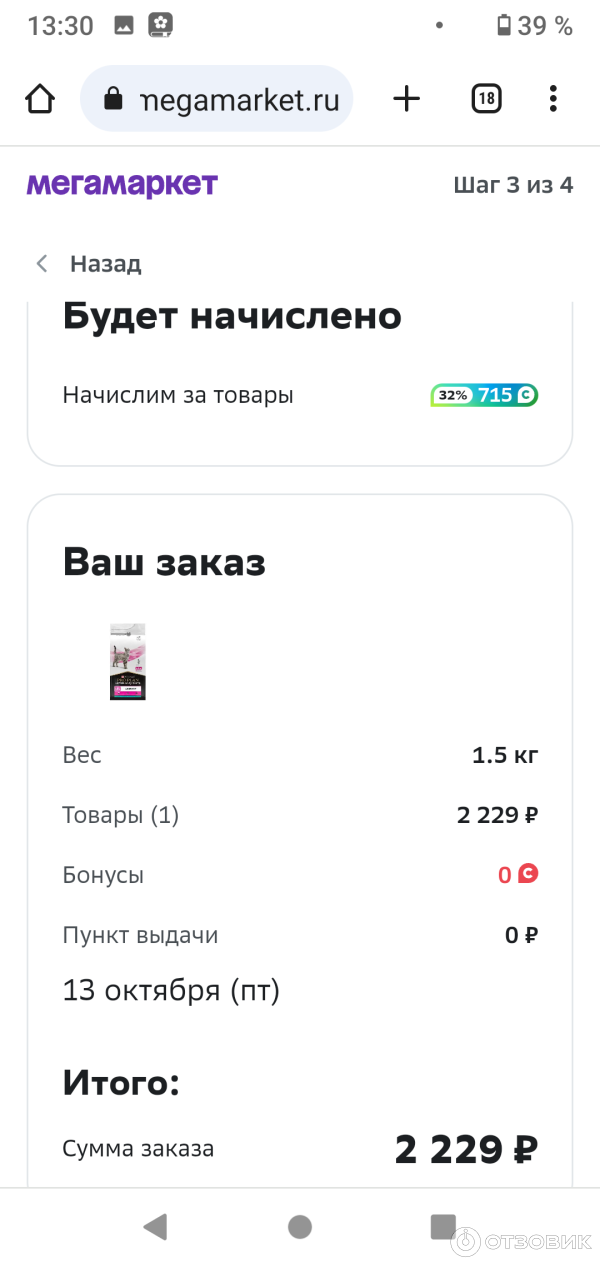The height and width of the screenshot is (1267, 600).
Task: Show recent apps
Action: (443, 1227)
